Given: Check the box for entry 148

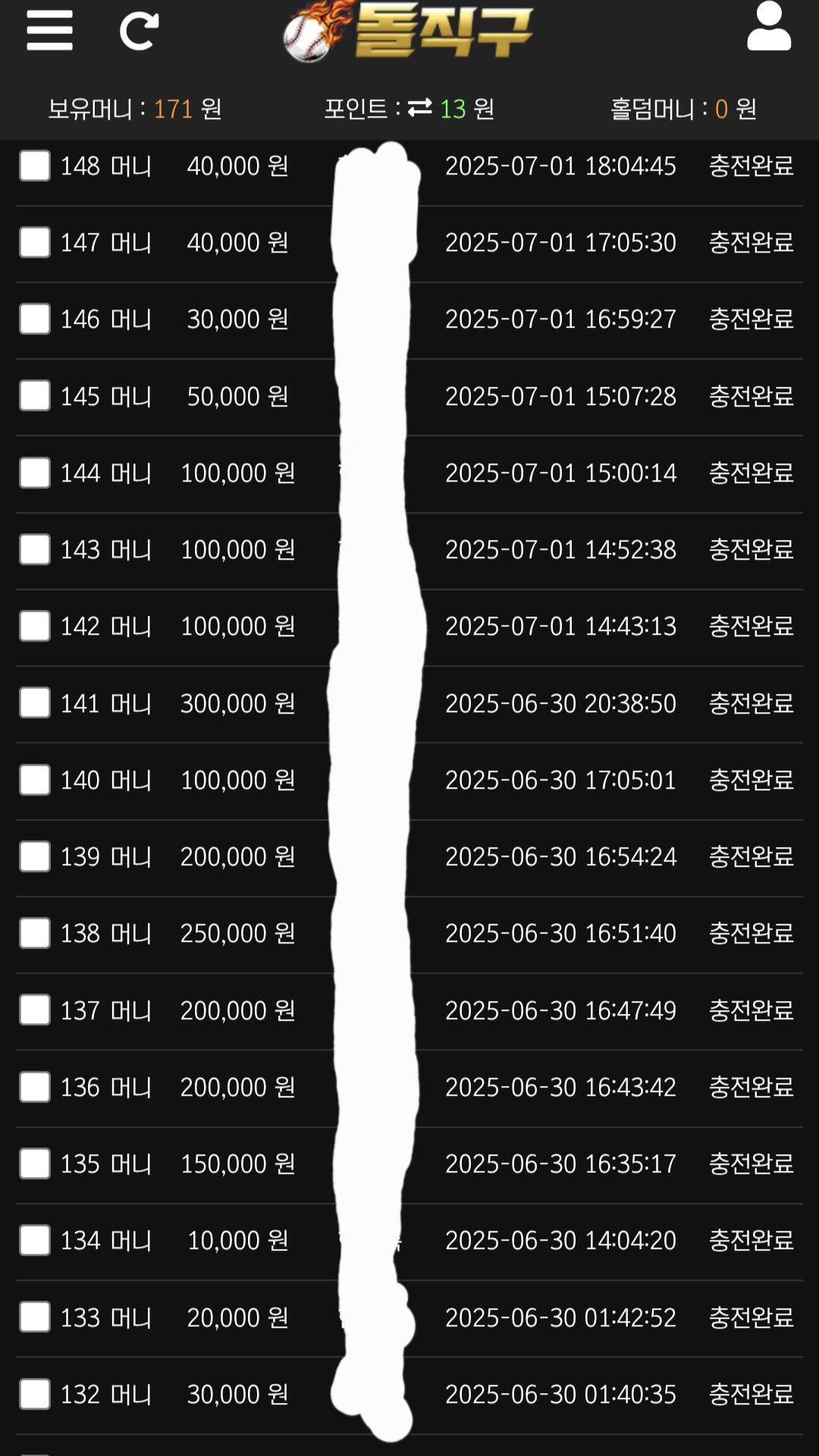Looking at the screenshot, I should [x=35, y=165].
